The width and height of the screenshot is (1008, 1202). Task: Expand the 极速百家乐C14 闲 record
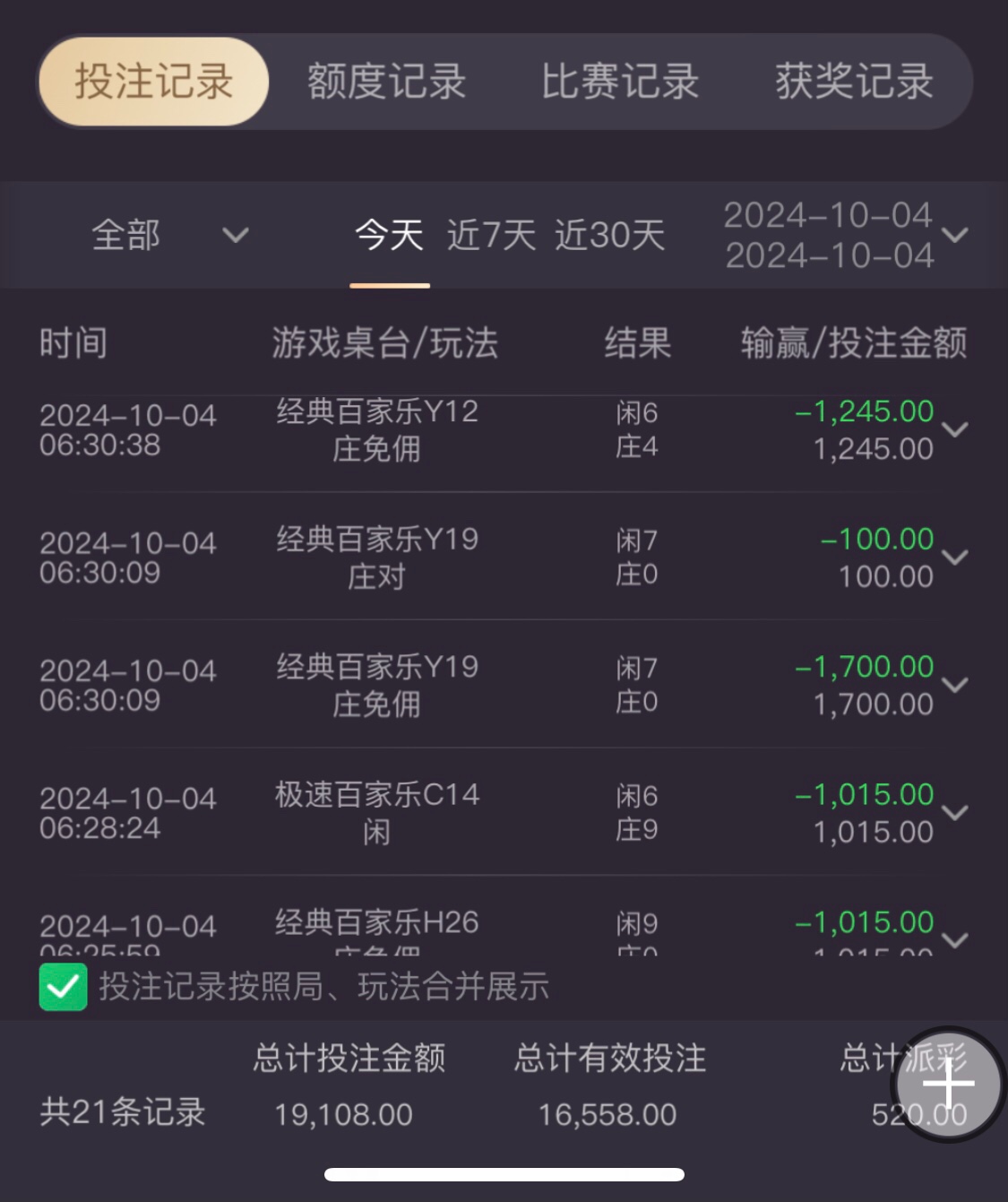[x=955, y=813]
